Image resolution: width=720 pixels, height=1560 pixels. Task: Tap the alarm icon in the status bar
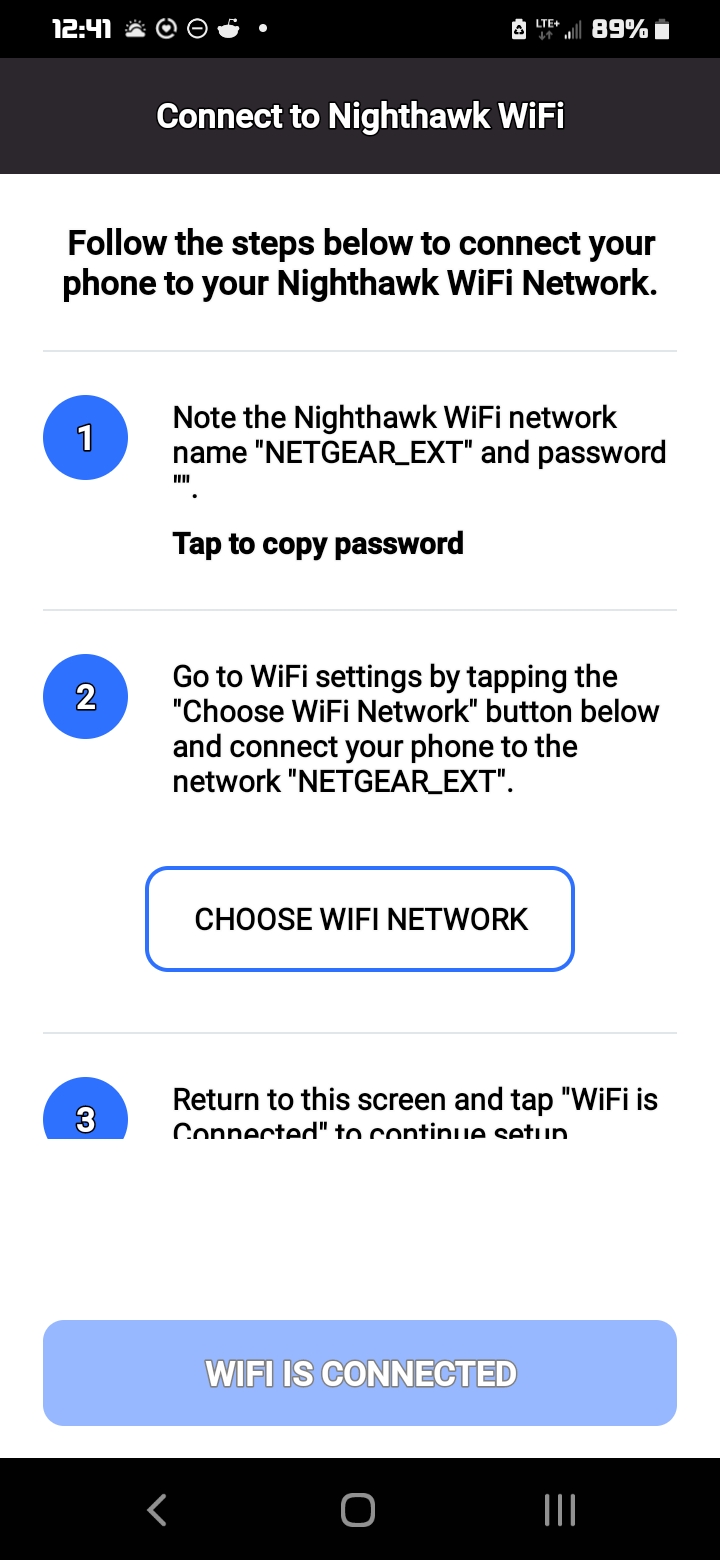coord(163,28)
